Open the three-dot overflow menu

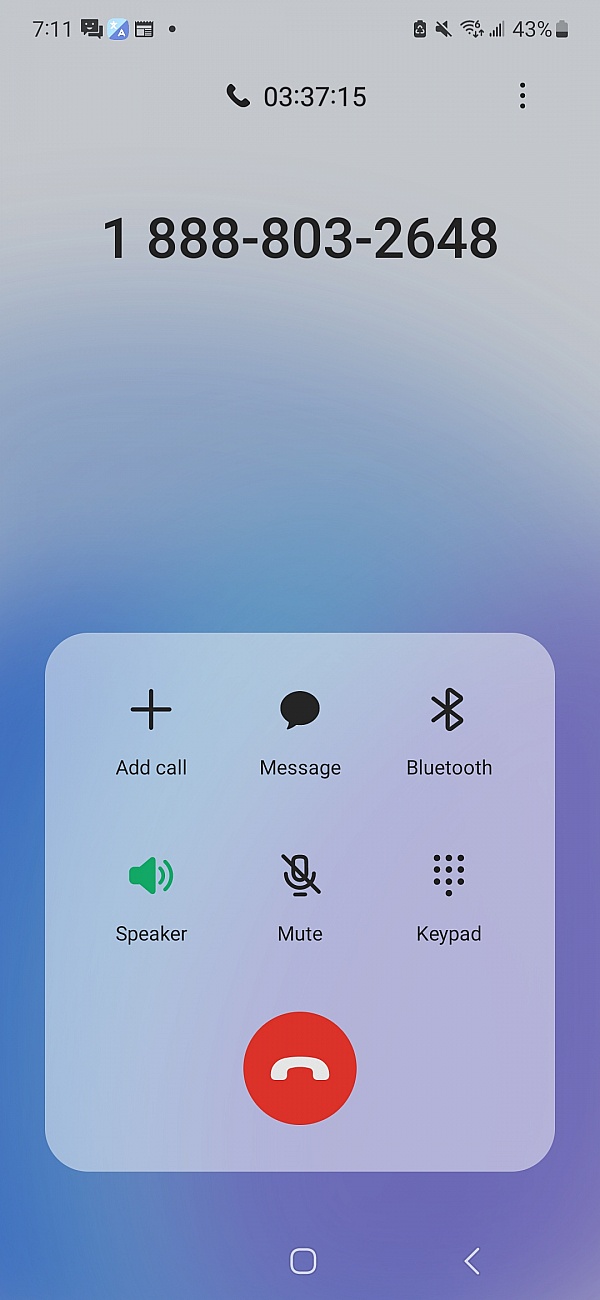click(522, 96)
